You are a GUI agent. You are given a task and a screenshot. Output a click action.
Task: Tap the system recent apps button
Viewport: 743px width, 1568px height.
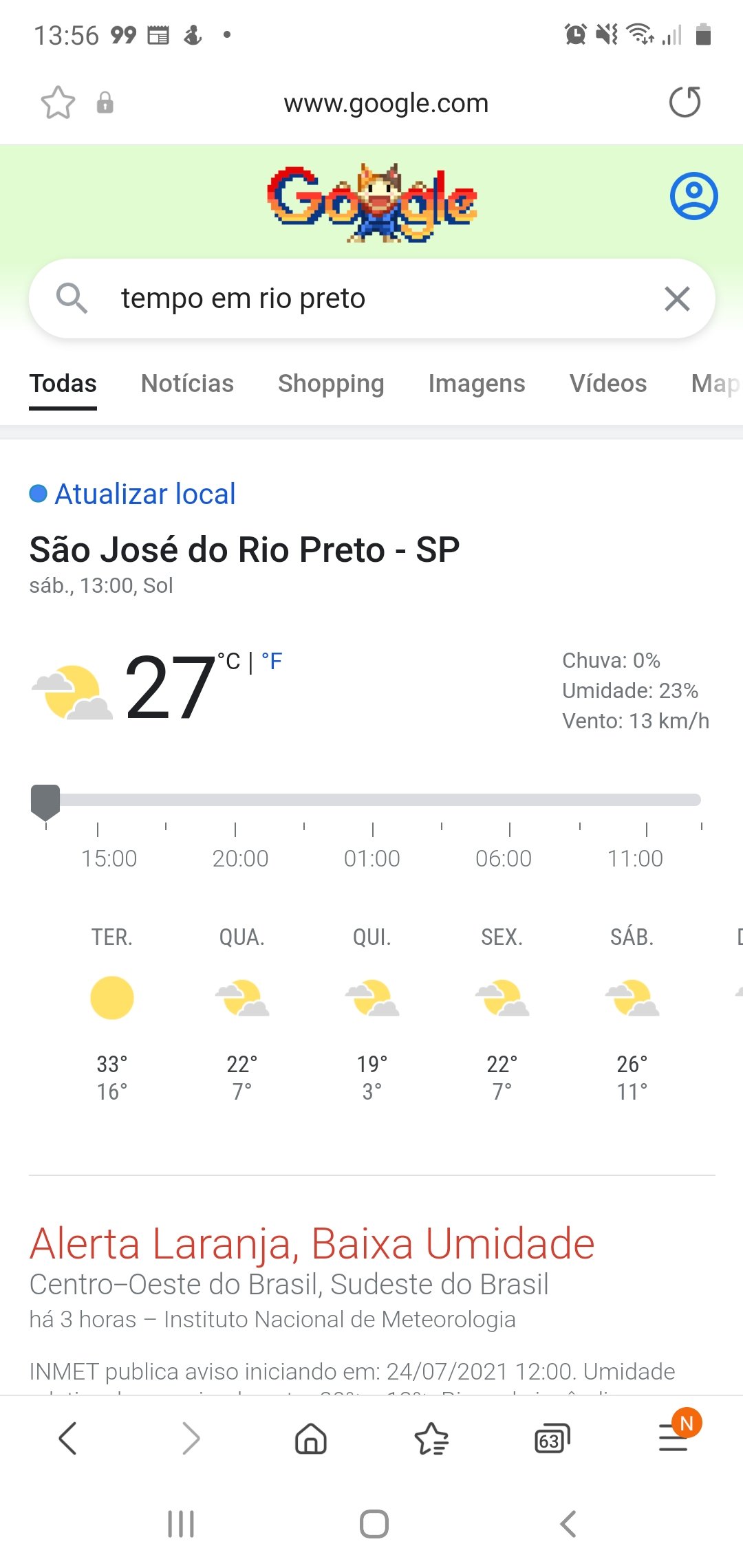pos(181,1524)
